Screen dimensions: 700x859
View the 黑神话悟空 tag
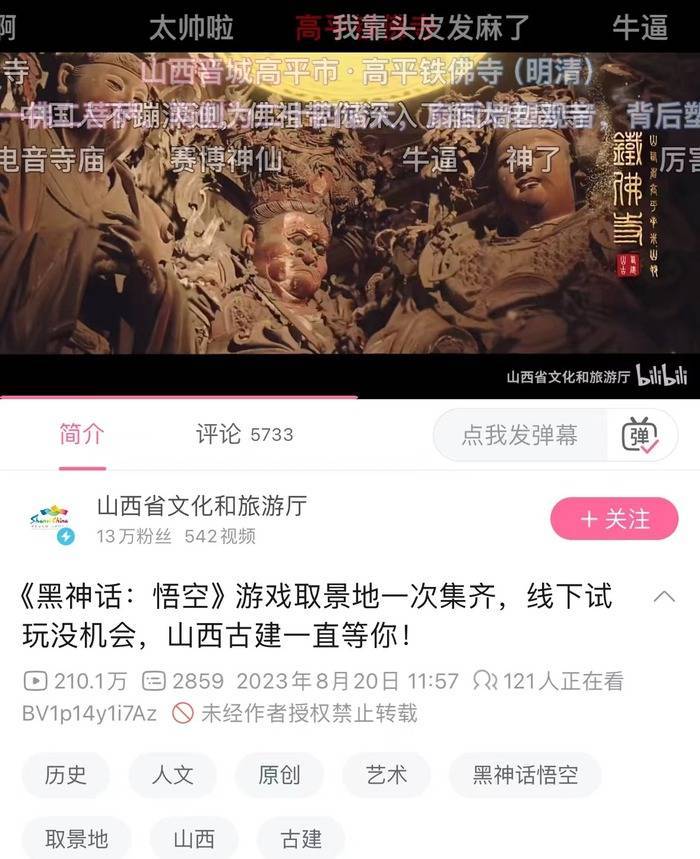(x=524, y=775)
